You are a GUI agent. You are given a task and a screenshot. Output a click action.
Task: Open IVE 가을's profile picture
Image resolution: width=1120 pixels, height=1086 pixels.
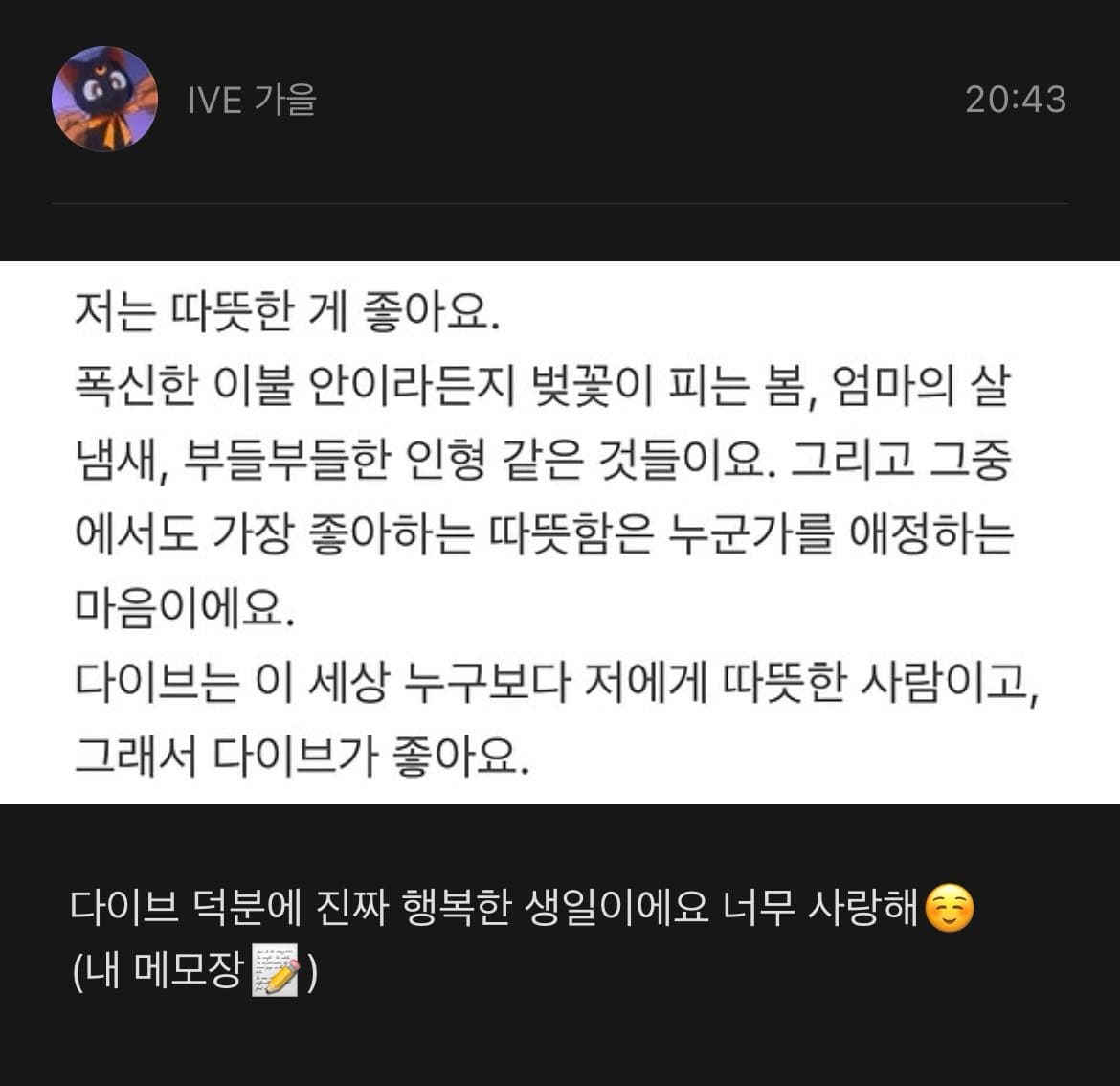[x=103, y=99]
